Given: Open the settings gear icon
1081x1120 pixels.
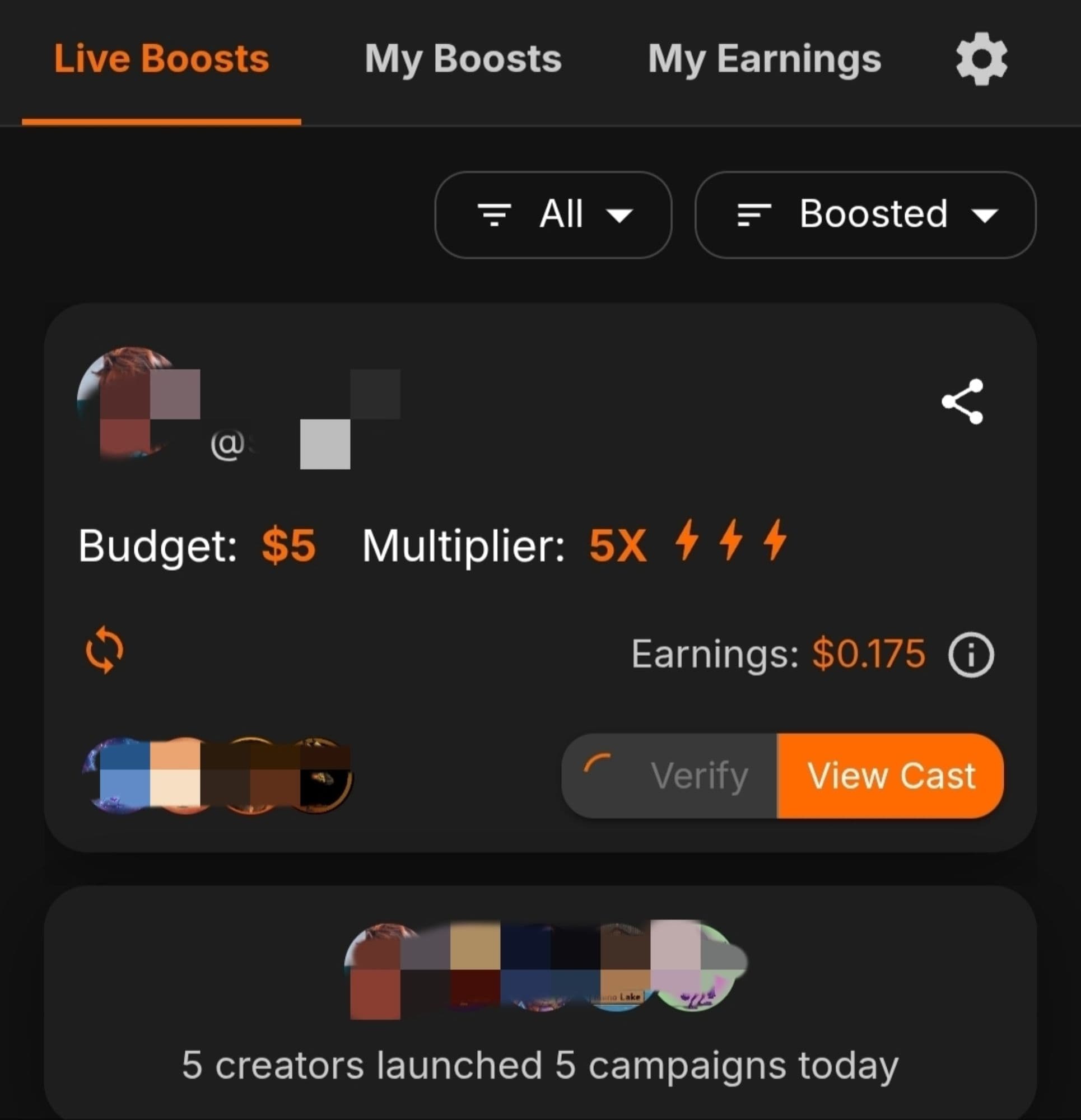Looking at the screenshot, I should click(x=982, y=59).
